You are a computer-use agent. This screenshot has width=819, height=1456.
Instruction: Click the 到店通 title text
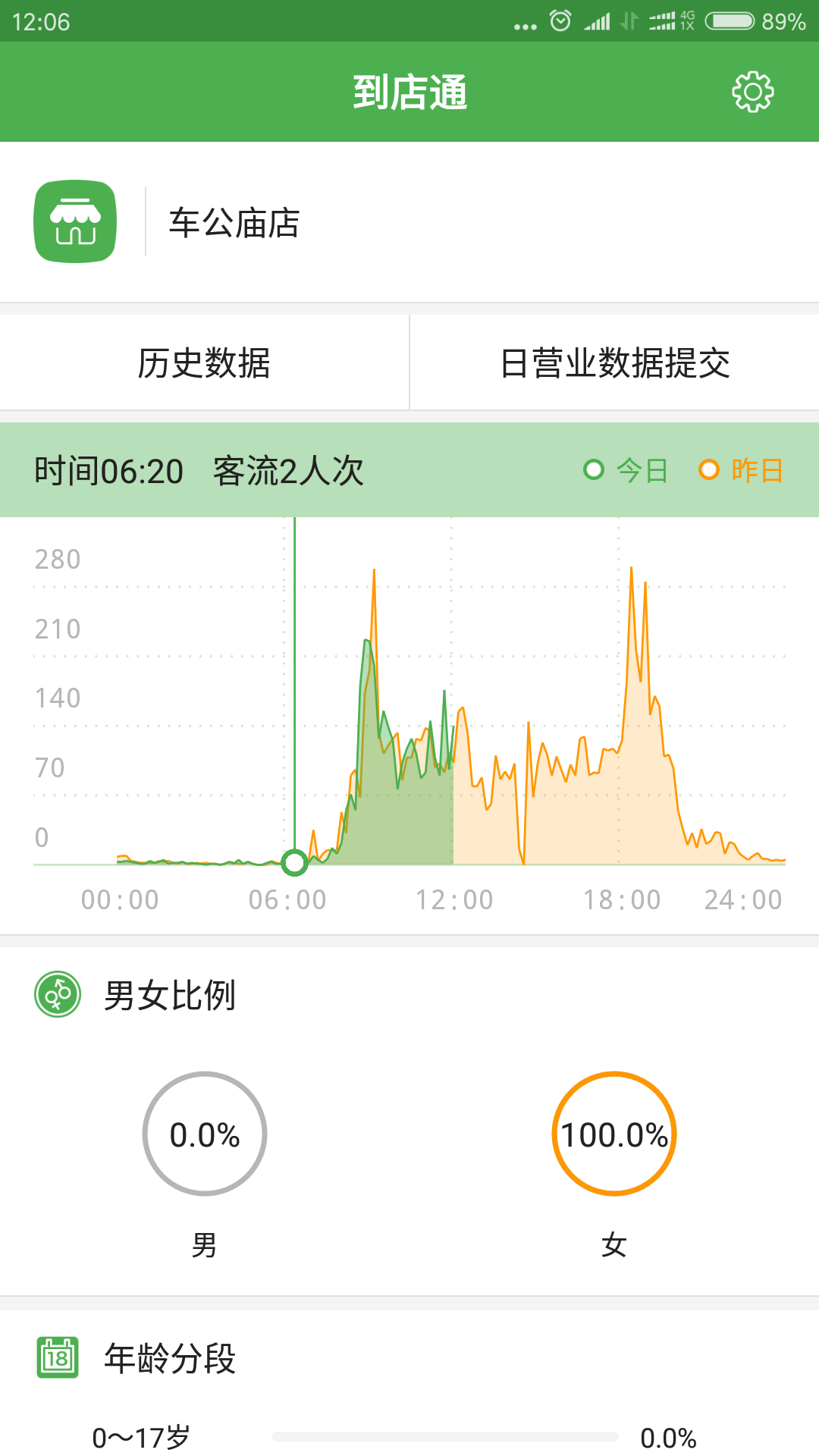409,91
